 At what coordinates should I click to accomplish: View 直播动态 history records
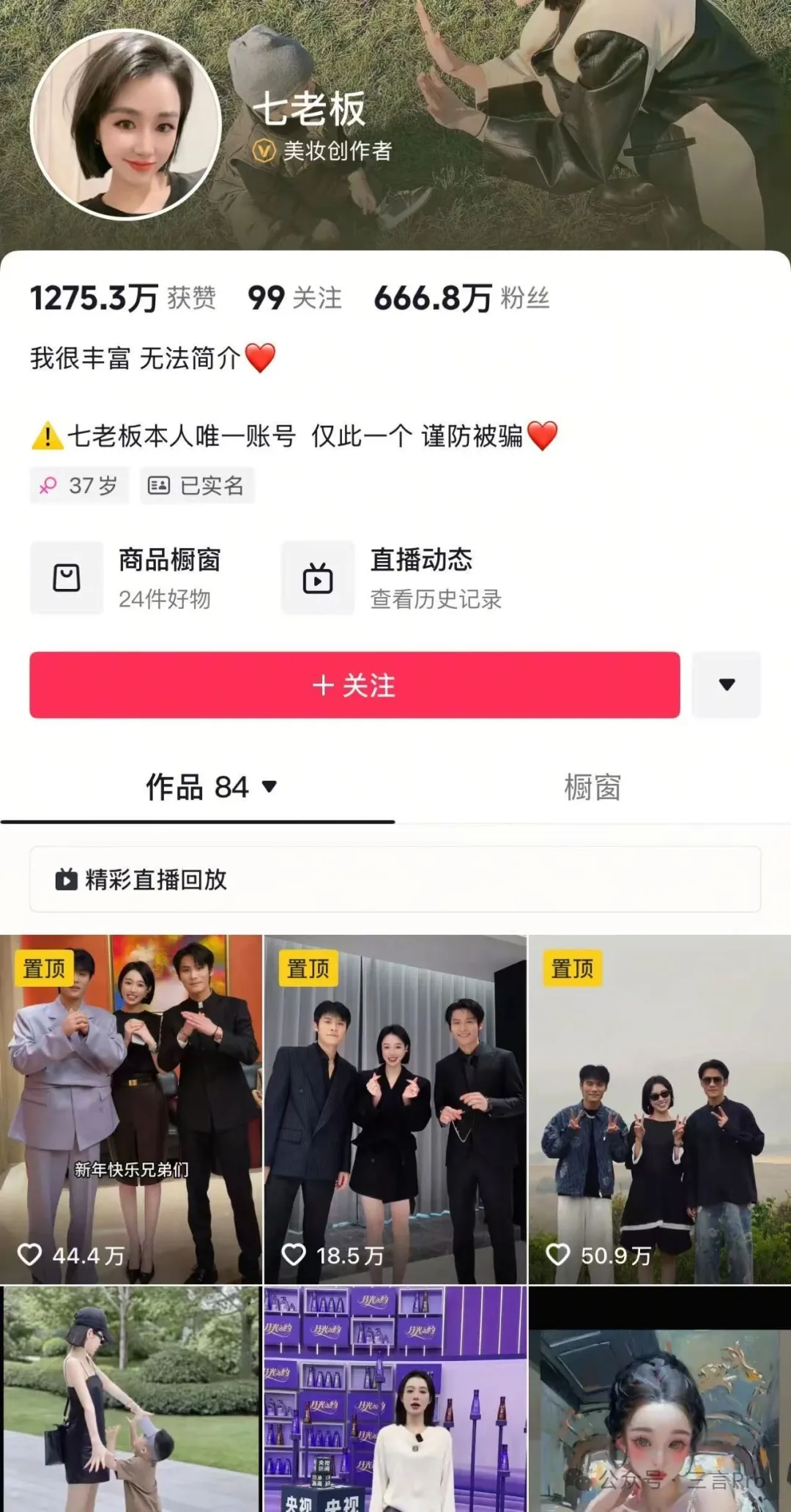[393, 578]
